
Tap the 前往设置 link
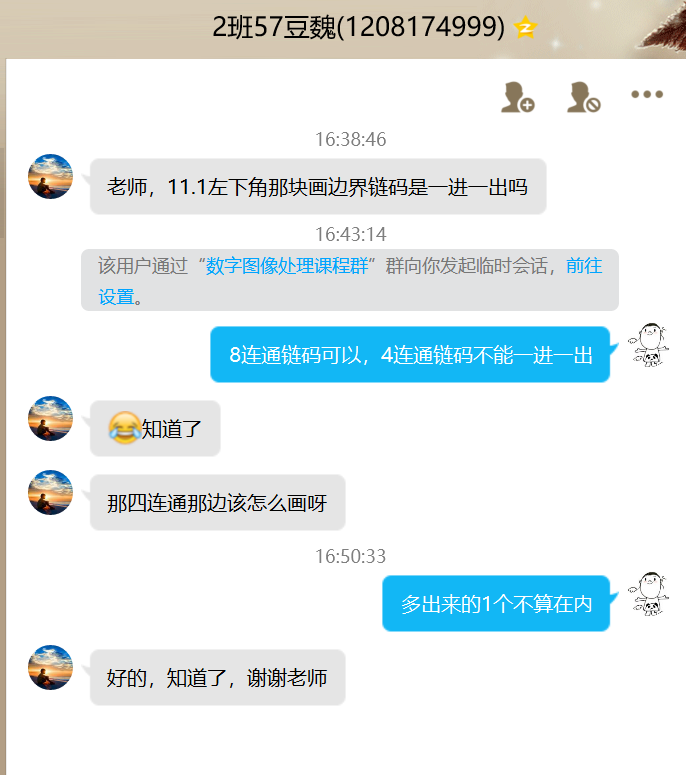[584, 266]
